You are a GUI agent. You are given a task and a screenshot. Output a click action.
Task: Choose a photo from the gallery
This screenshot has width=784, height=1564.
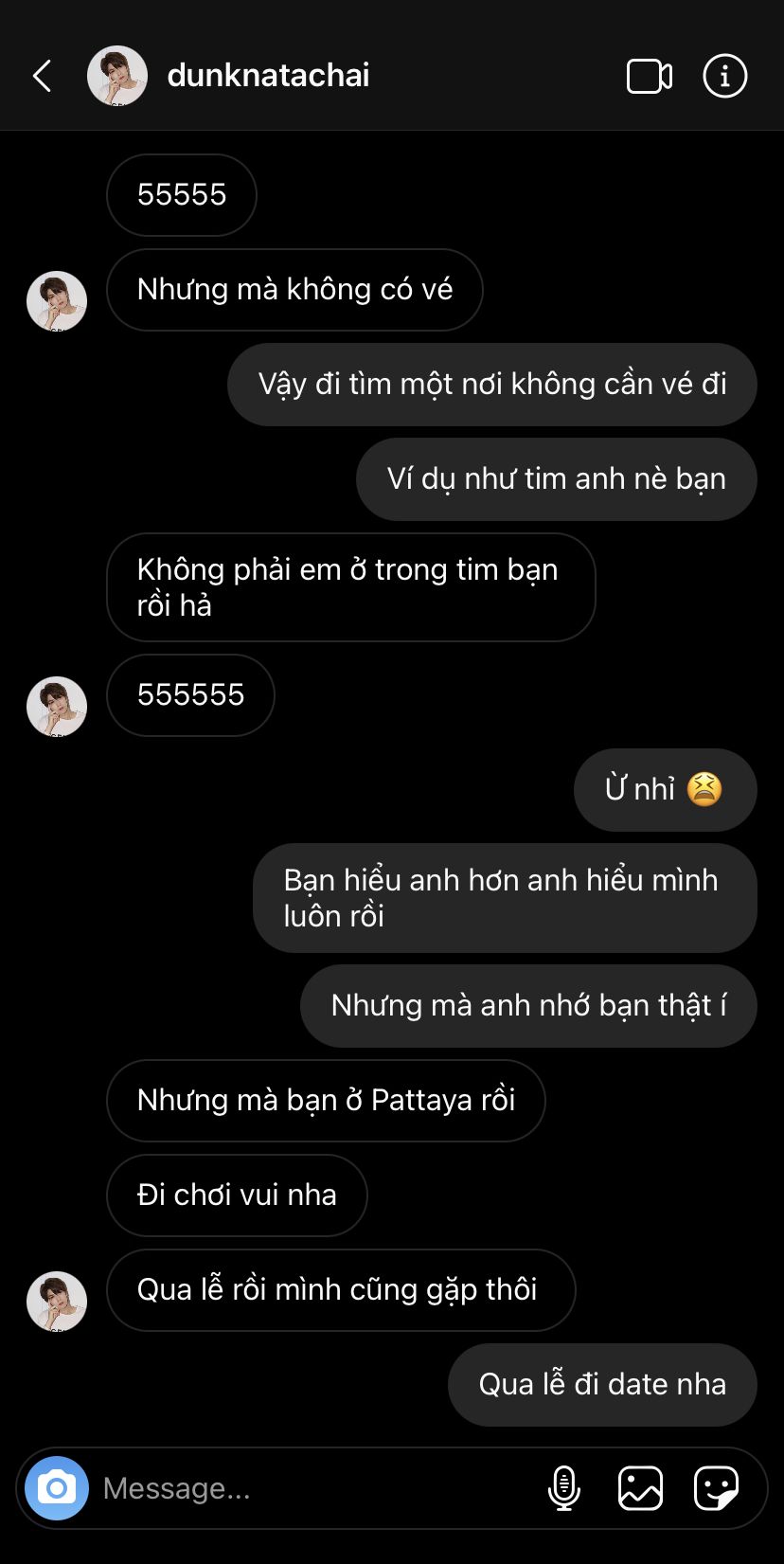pos(640,1488)
